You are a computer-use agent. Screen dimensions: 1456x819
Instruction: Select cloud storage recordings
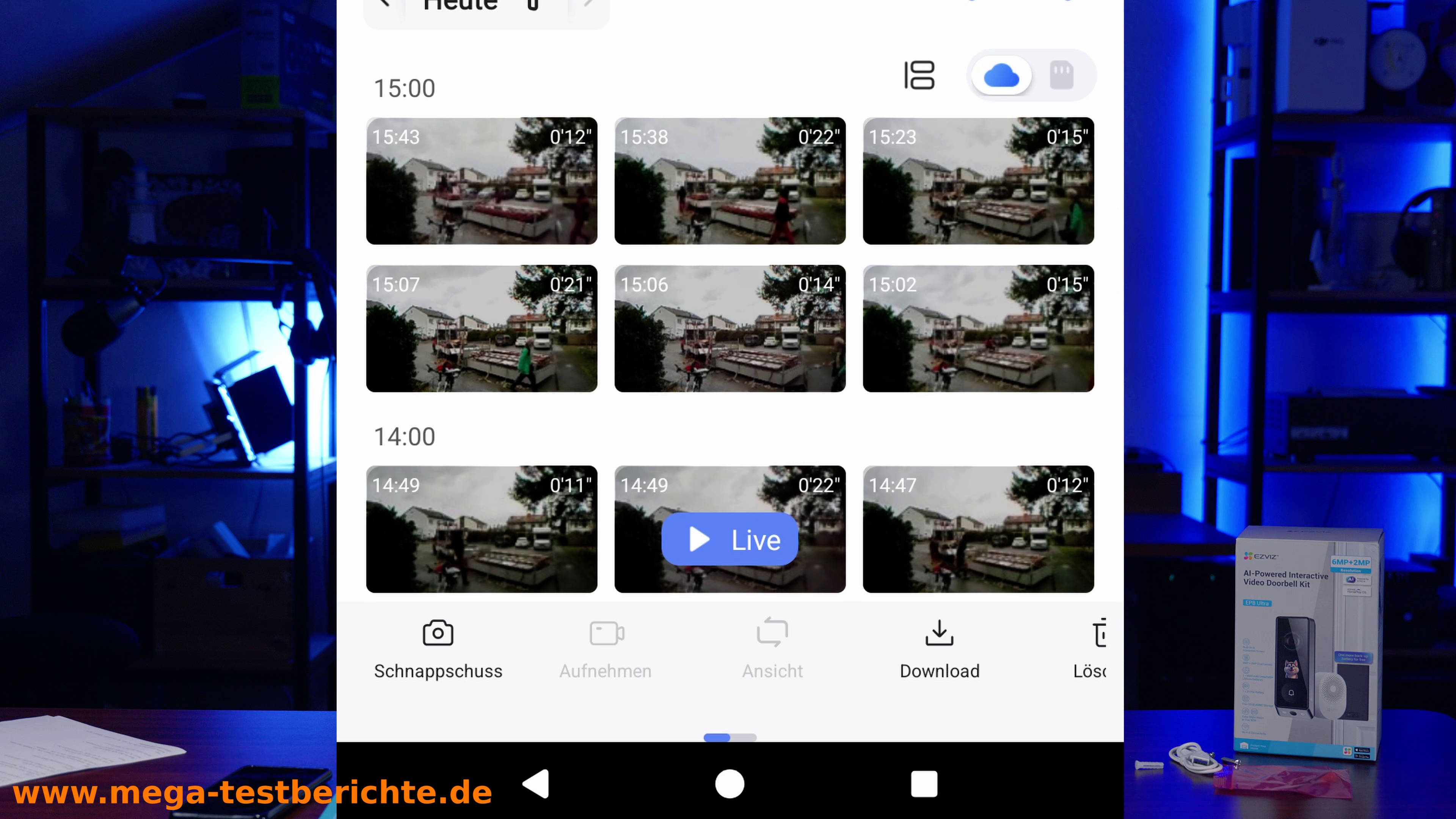click(1001, 75)
